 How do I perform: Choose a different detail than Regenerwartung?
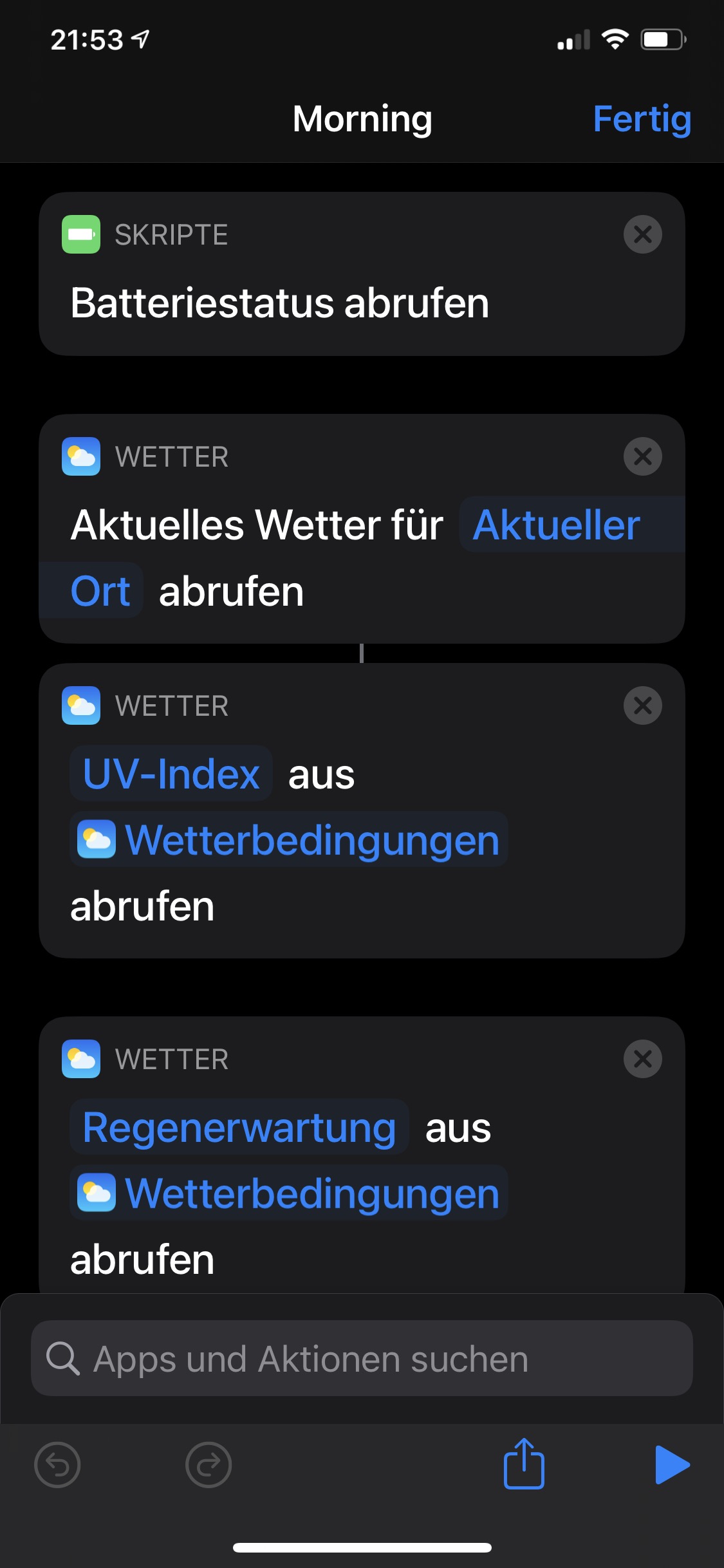pos(239,1128)
